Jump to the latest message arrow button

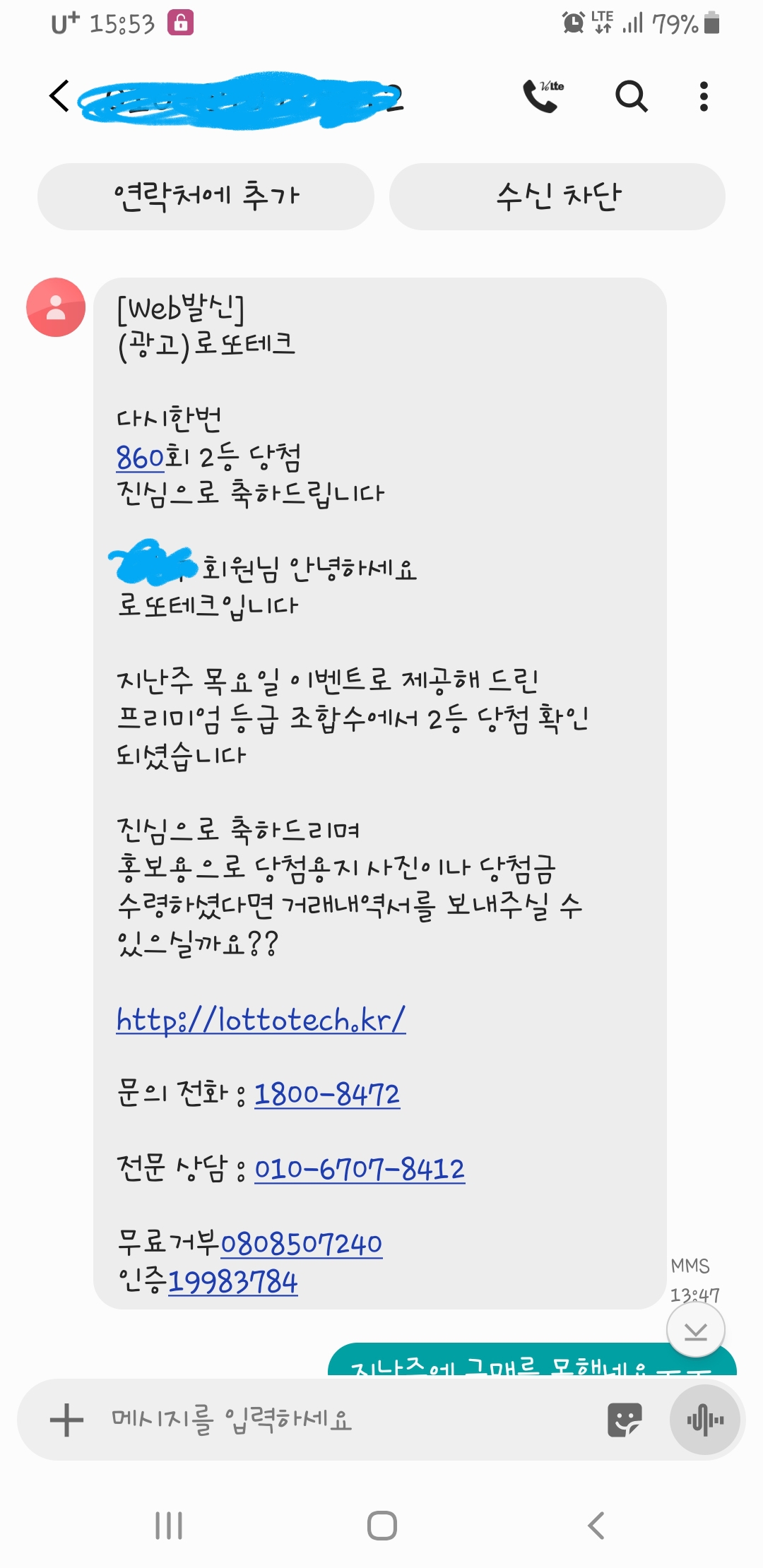(696, 1331)
